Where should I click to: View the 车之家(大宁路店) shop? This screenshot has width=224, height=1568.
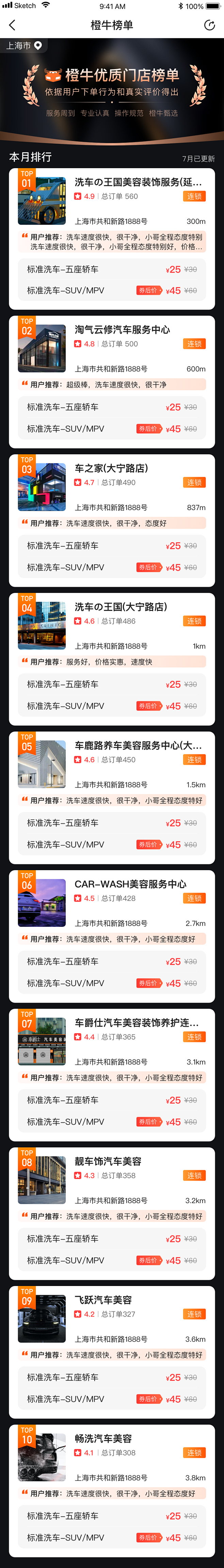[x=111, y=468]
